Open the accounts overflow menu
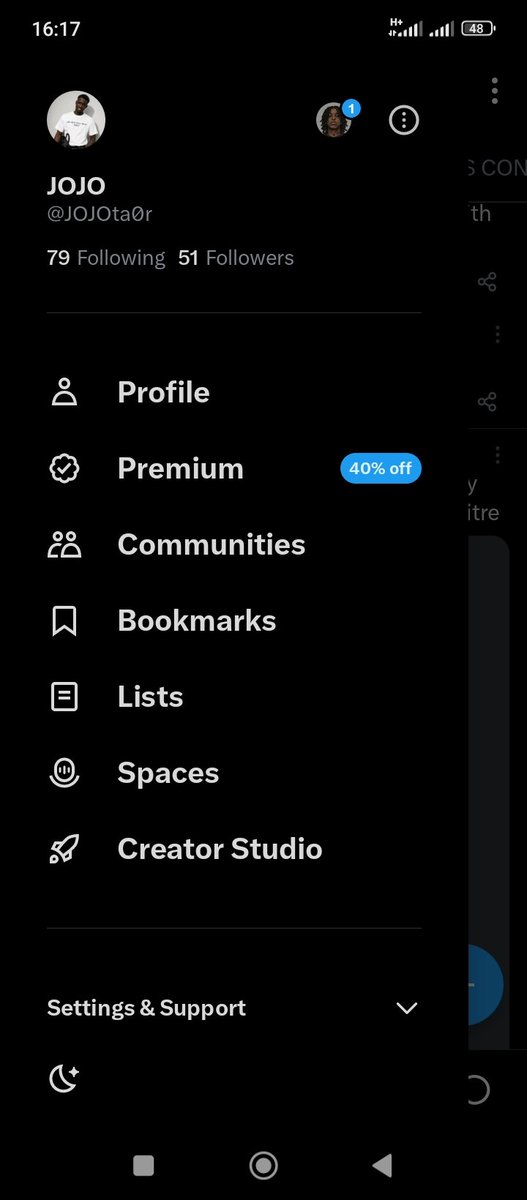Viewport: 527px width, 1200px height. pos(404,121)
